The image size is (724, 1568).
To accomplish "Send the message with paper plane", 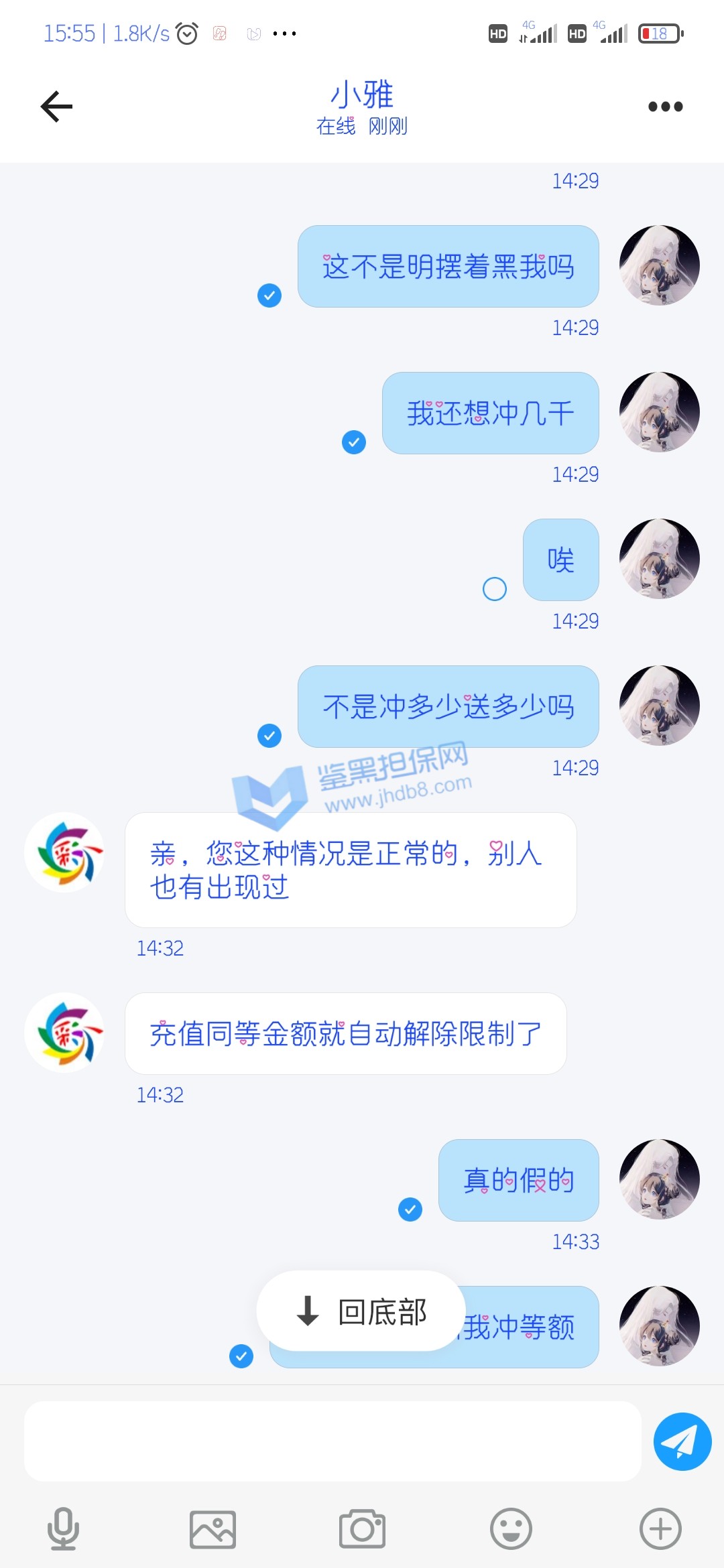I will click(x=682, y=1441).
